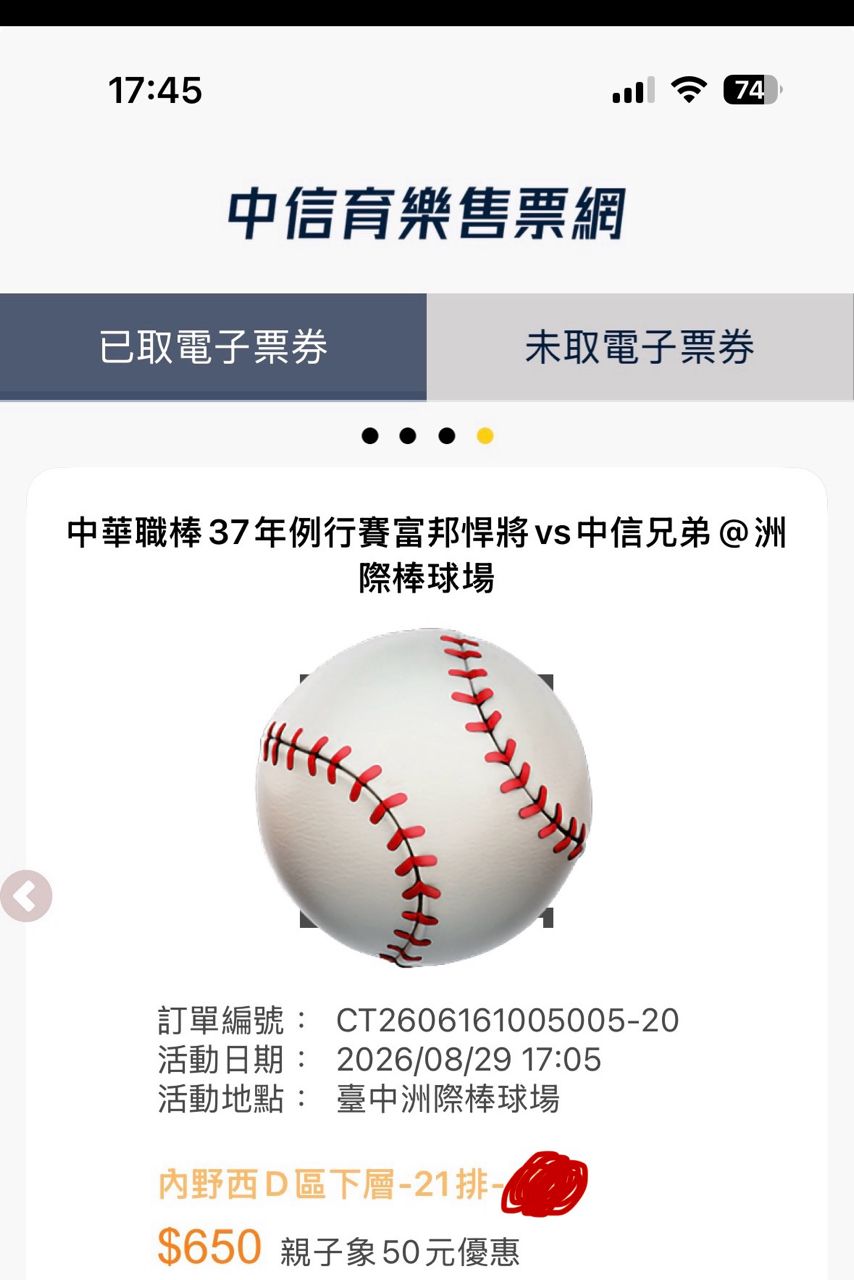Switch to the 已取電子票券 tab
854x1280 pixels.
pyautogui.click(x=213, y=347)
